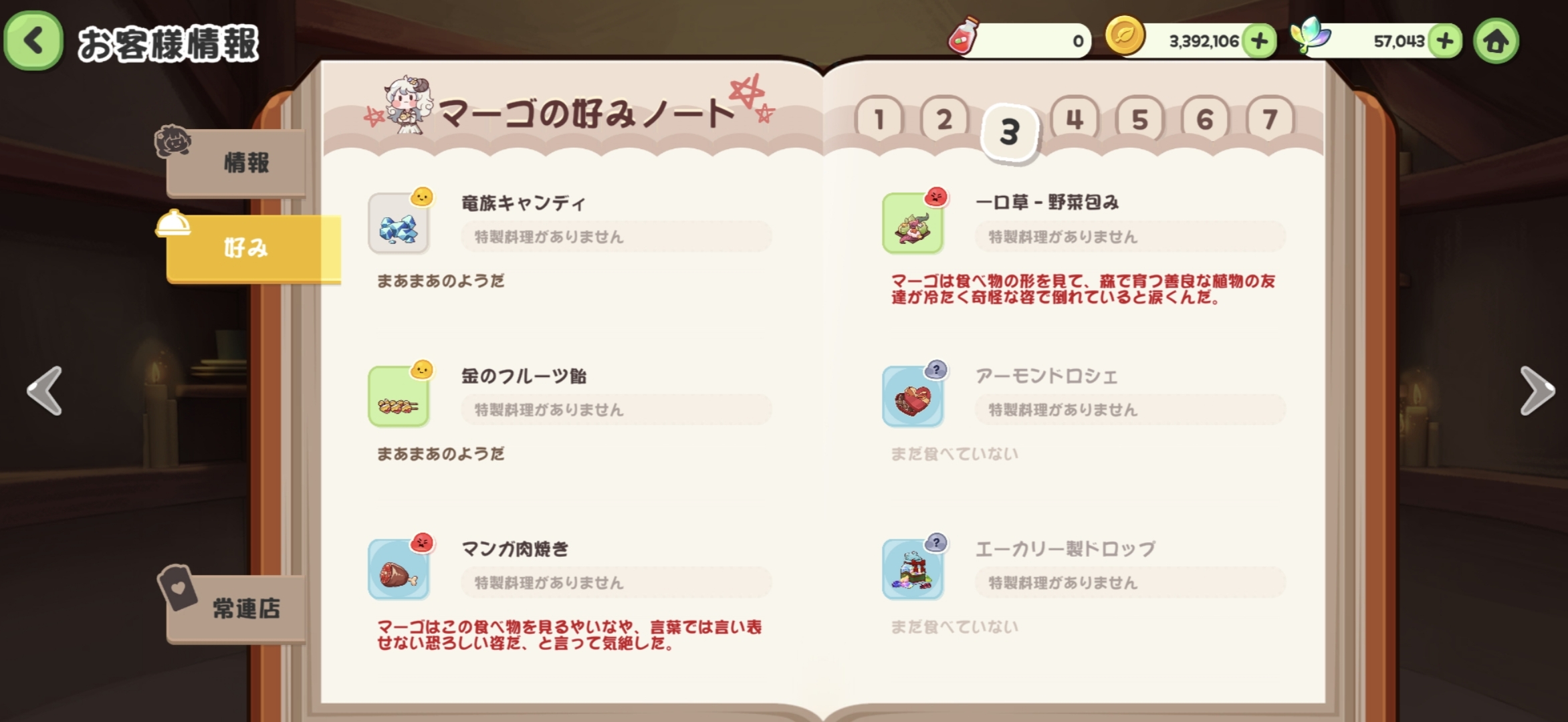
Task: Jump to notebook page 1
Action: click(879, 120)
